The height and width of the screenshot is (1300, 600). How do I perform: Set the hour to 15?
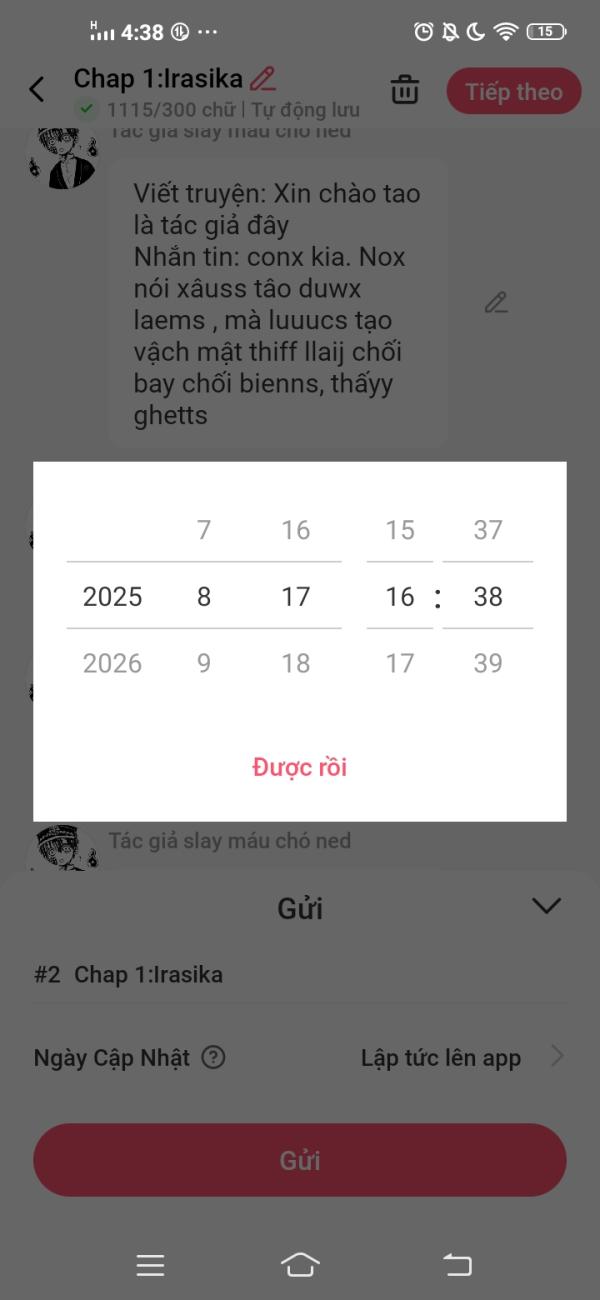[400, 530]
